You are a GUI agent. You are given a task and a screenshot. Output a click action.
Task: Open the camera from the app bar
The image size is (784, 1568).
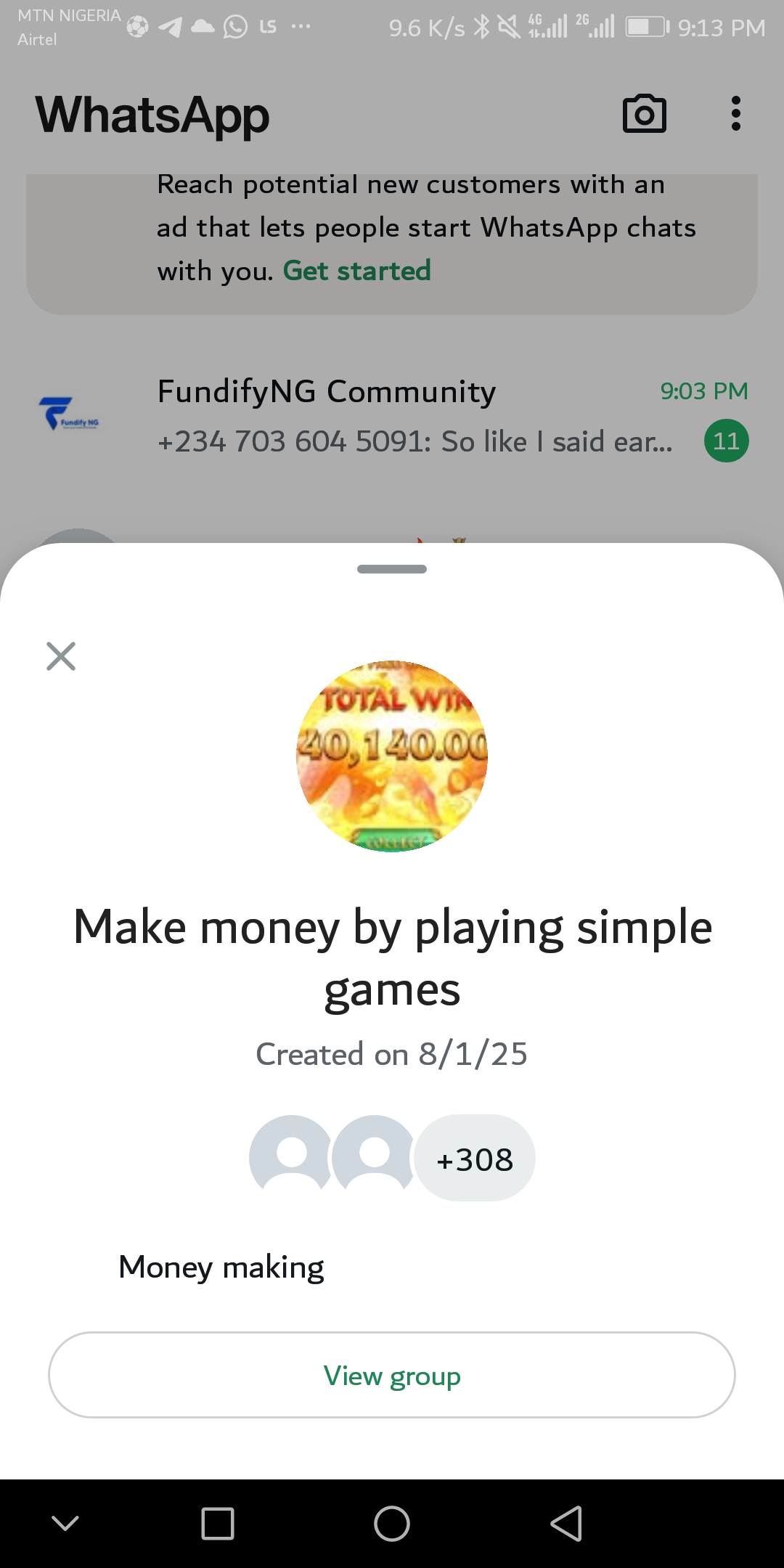coord(645,114)
